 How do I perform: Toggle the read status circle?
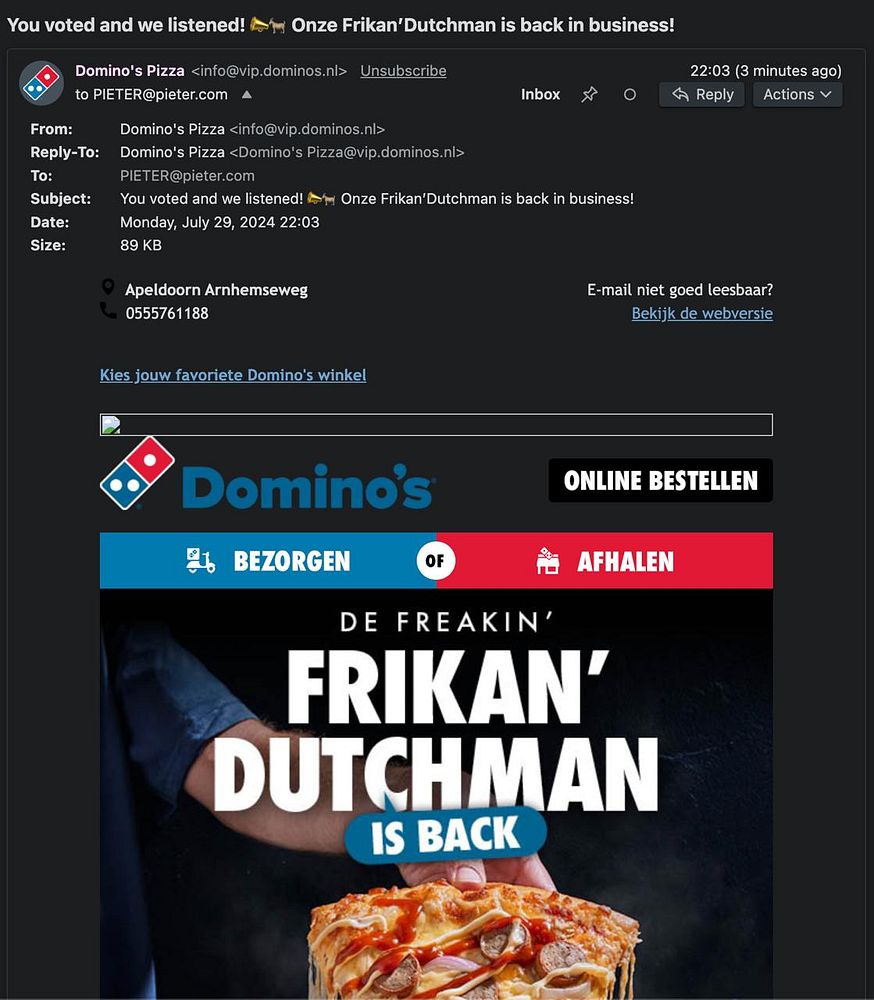(x=630, y=94)
